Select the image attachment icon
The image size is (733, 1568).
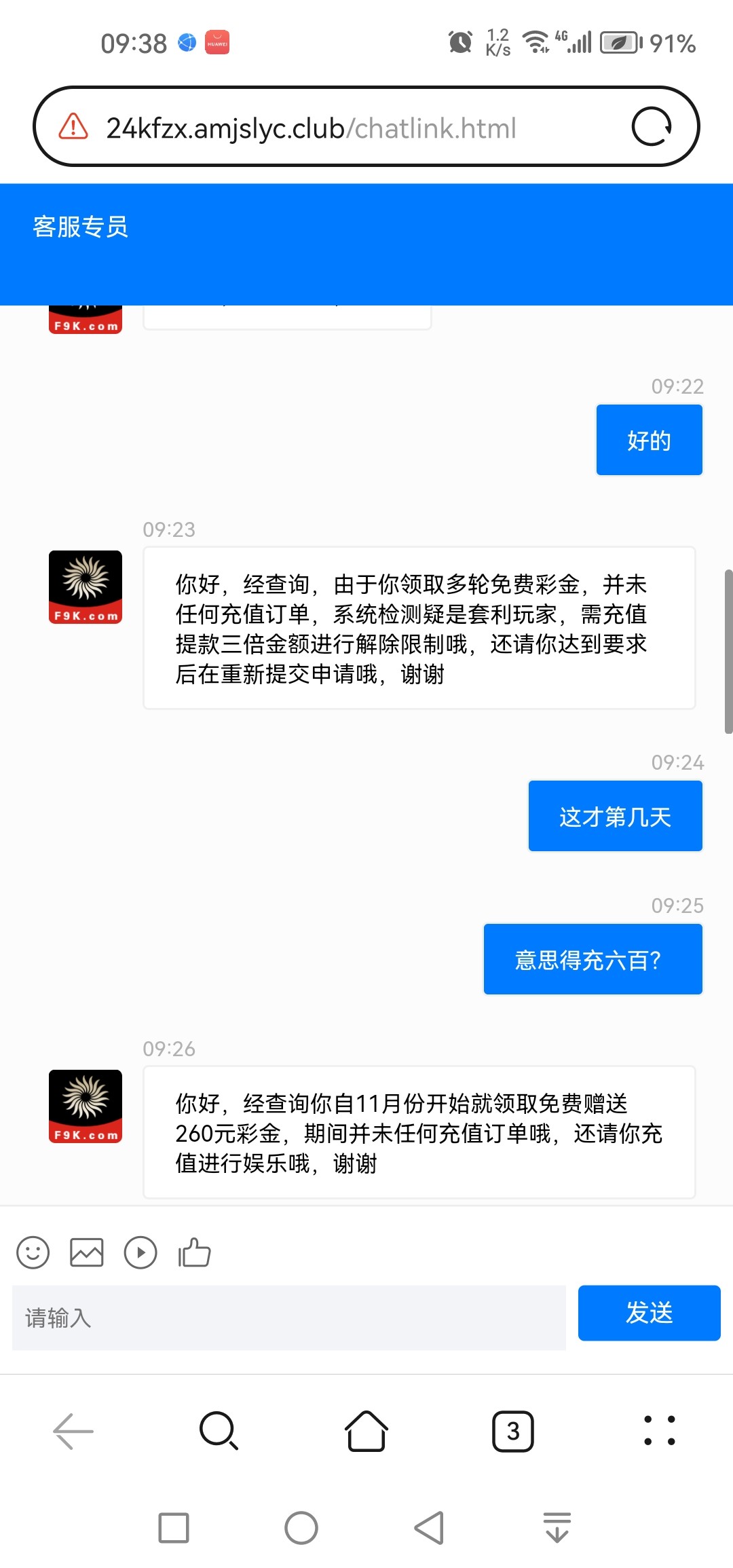pyautogui.click(x=87, y=1252)
